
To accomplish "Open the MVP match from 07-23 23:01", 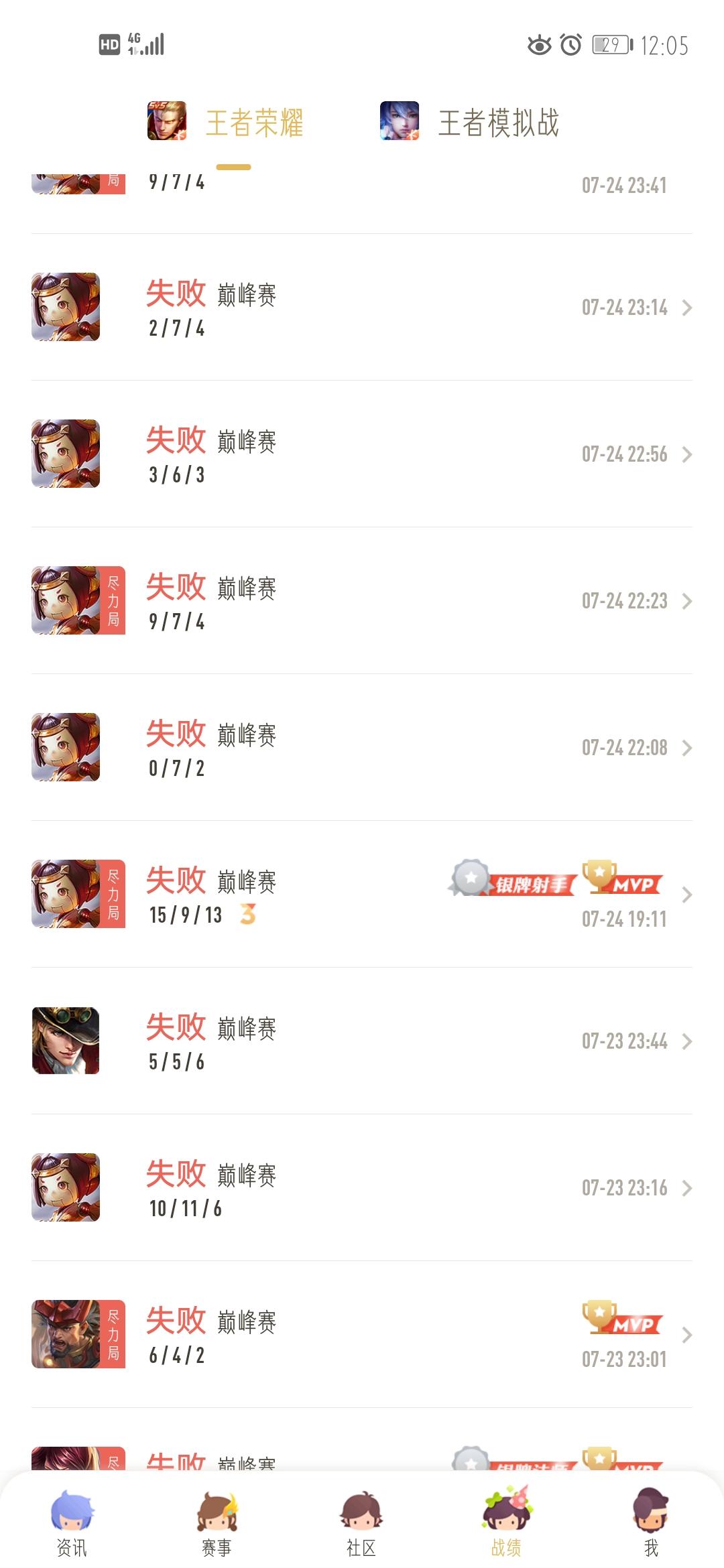I will [x=362, y=1335].
